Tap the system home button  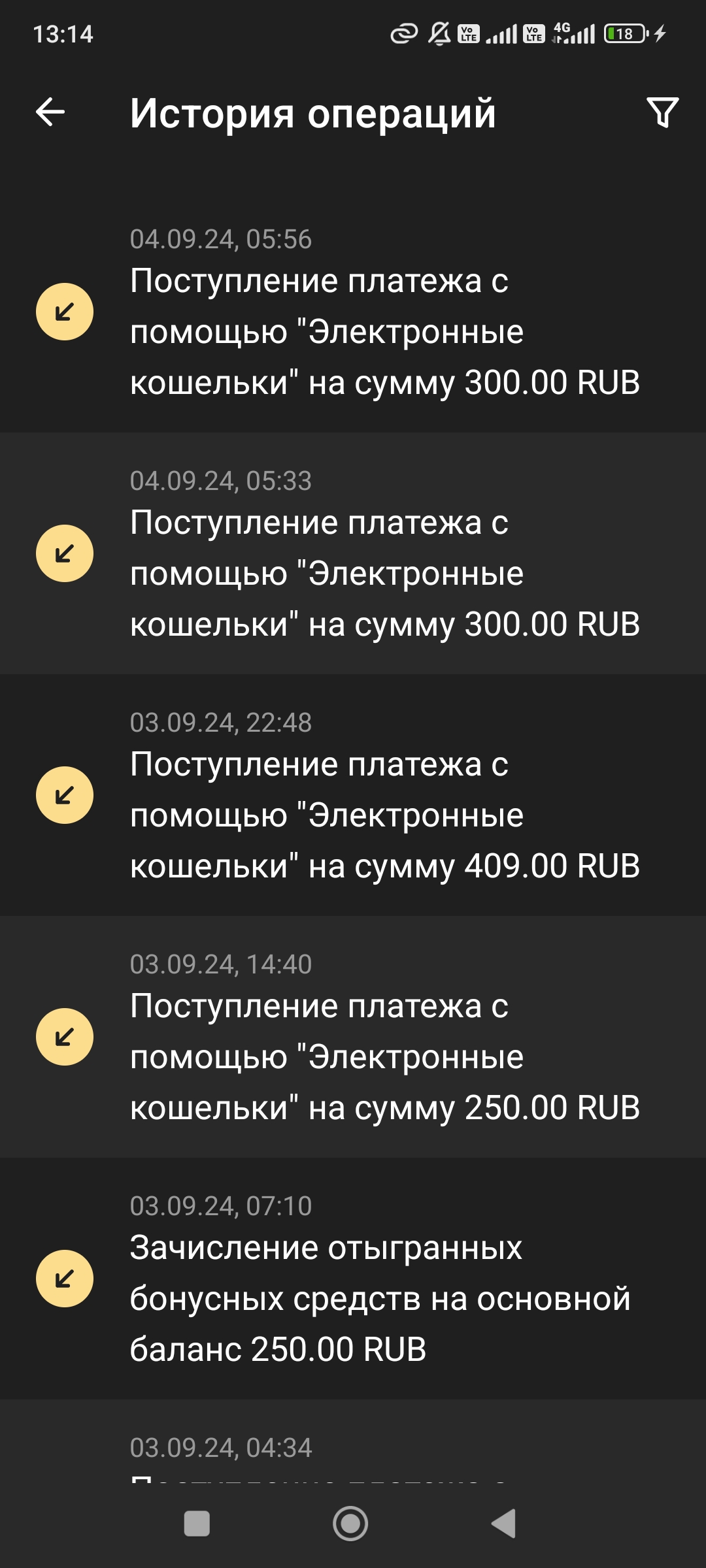350,1524
